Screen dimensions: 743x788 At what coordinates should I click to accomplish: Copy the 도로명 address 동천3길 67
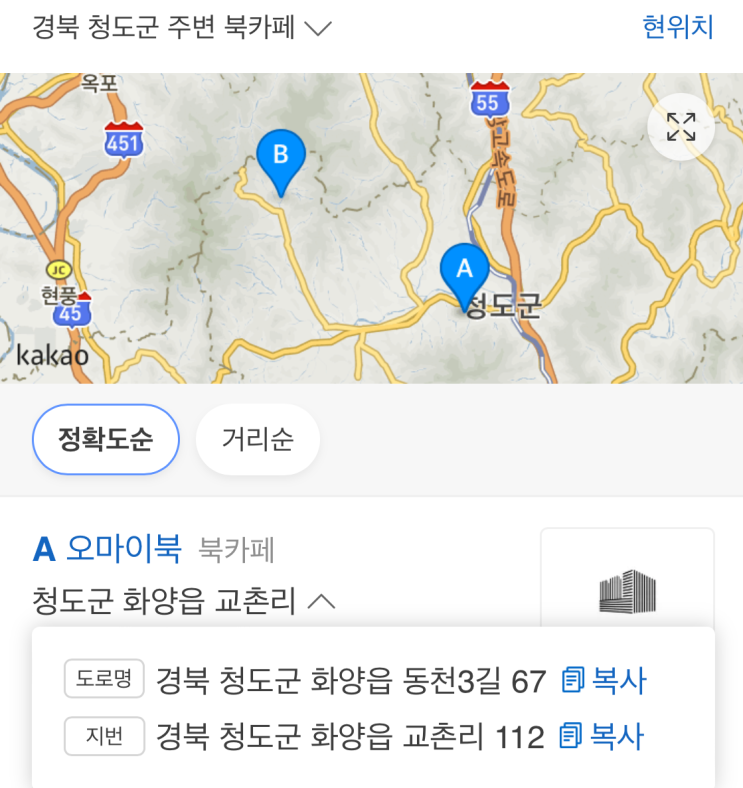point(604,681)
